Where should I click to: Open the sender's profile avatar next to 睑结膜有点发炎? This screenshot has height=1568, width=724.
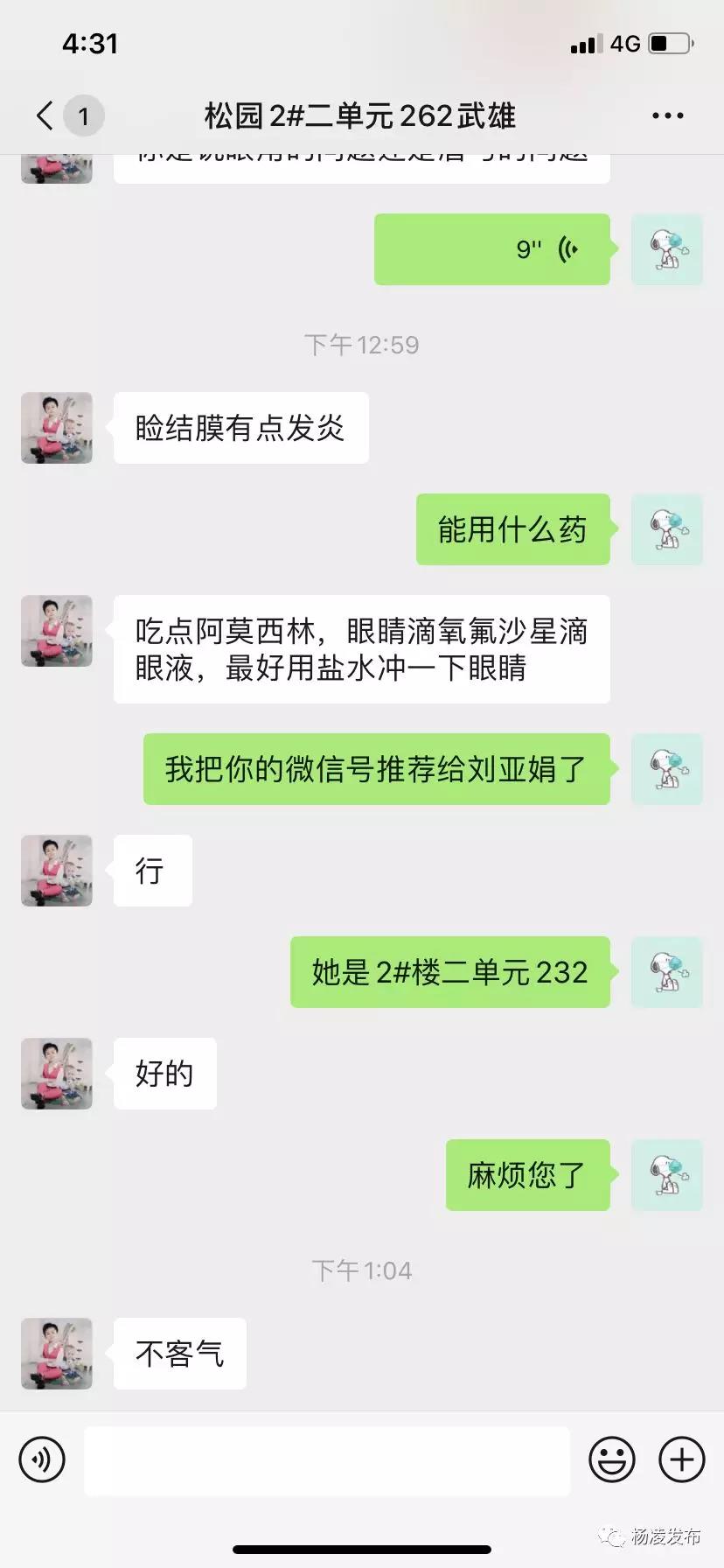pos(56,427)
